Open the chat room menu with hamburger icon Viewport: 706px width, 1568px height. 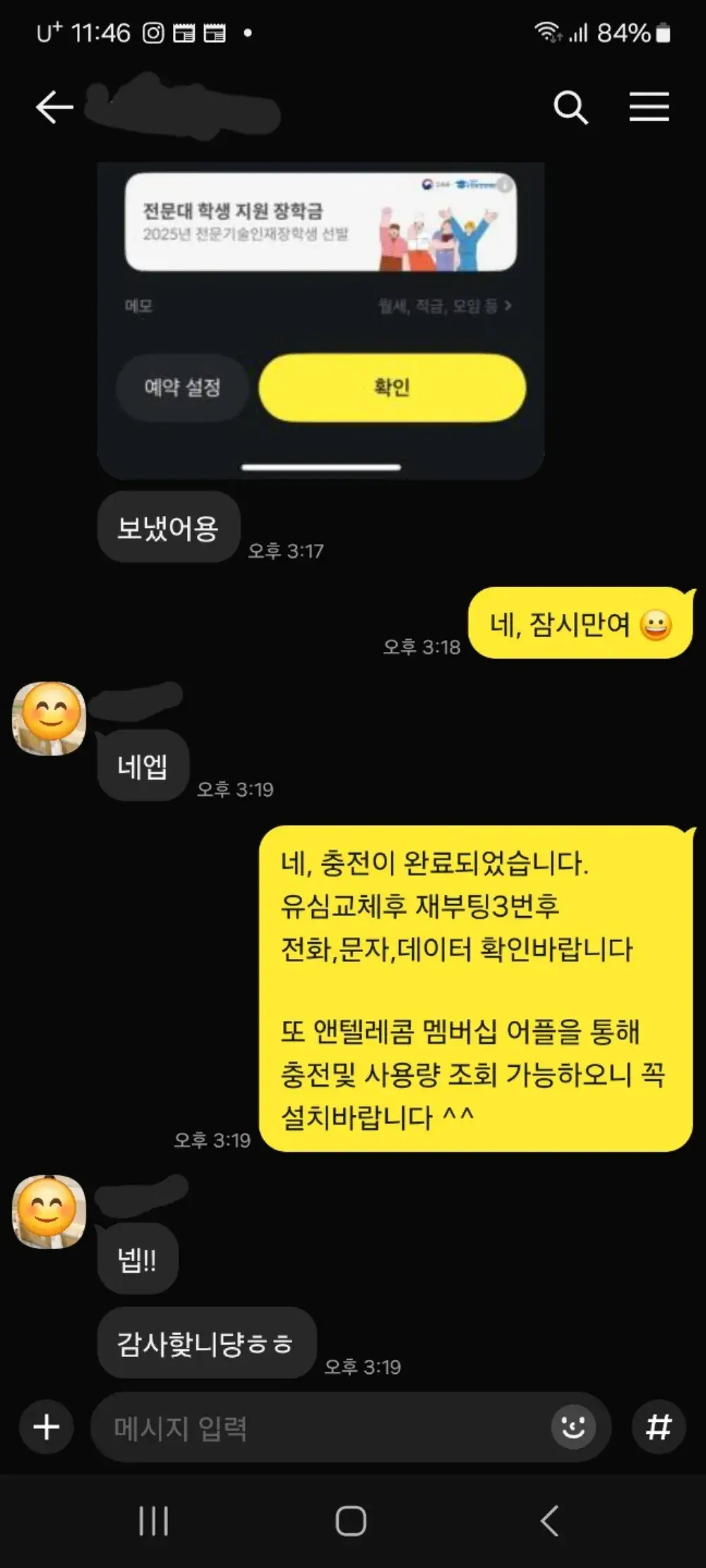[x=650, y=107]
